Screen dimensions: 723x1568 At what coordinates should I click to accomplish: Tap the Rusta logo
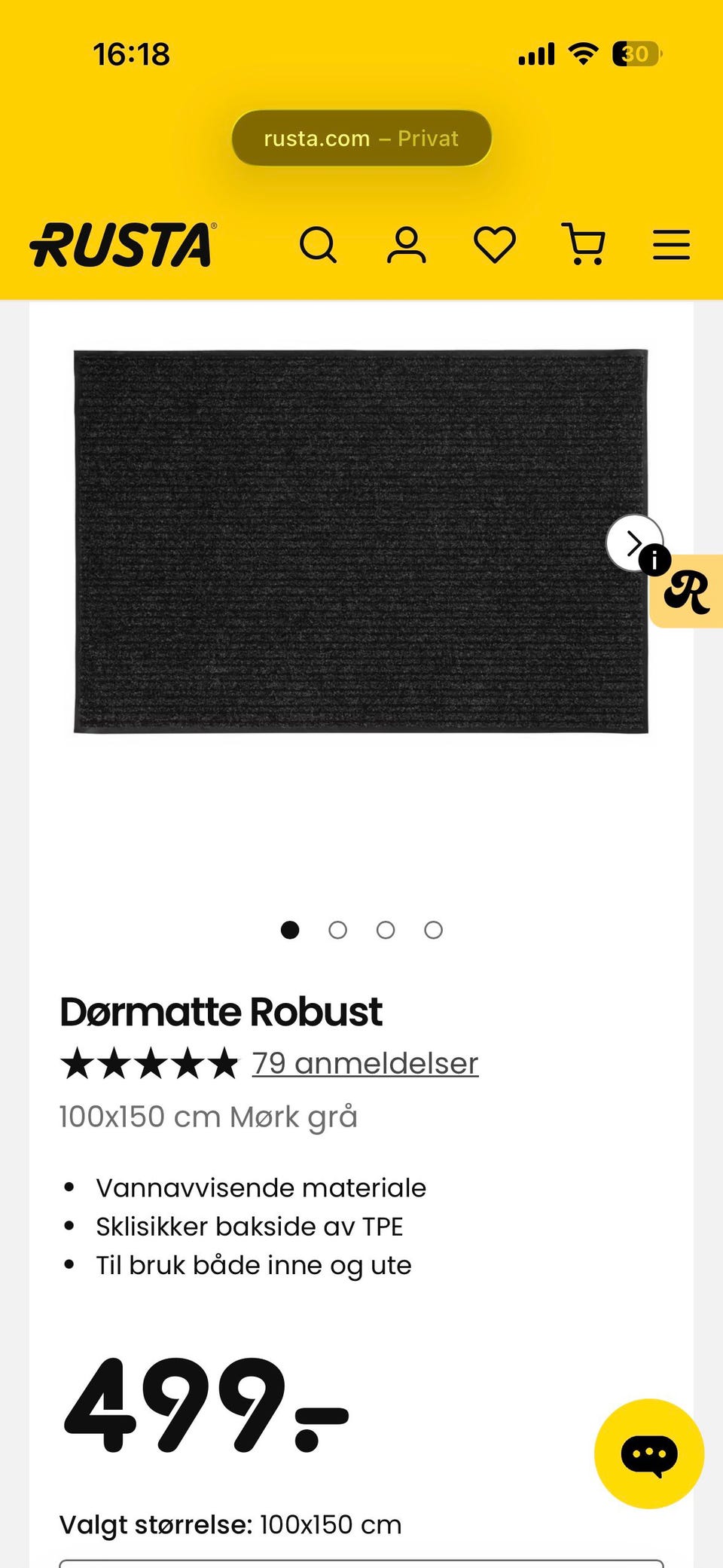click(121, 245)
